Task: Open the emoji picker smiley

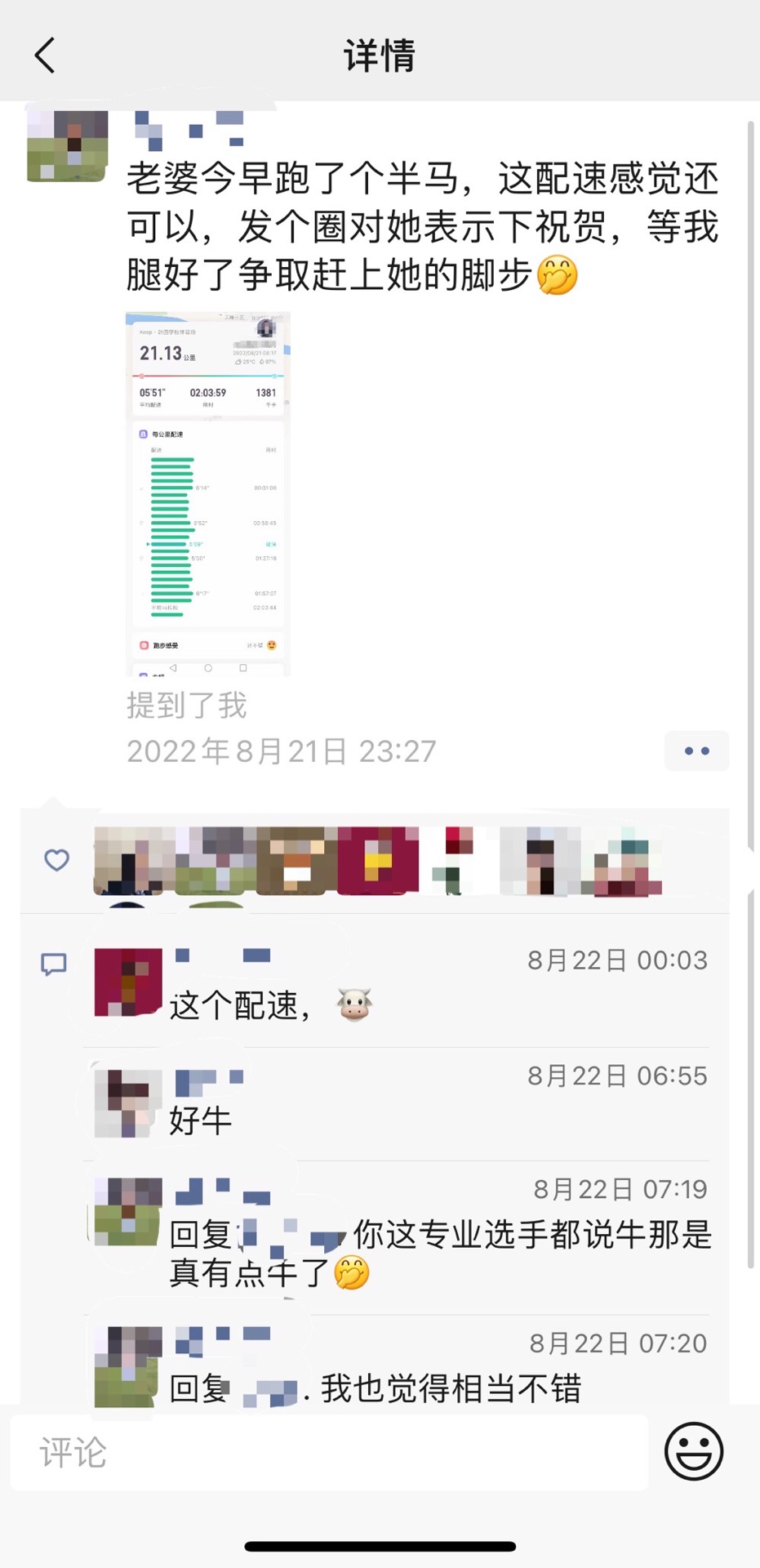Action: [693, 1451]
